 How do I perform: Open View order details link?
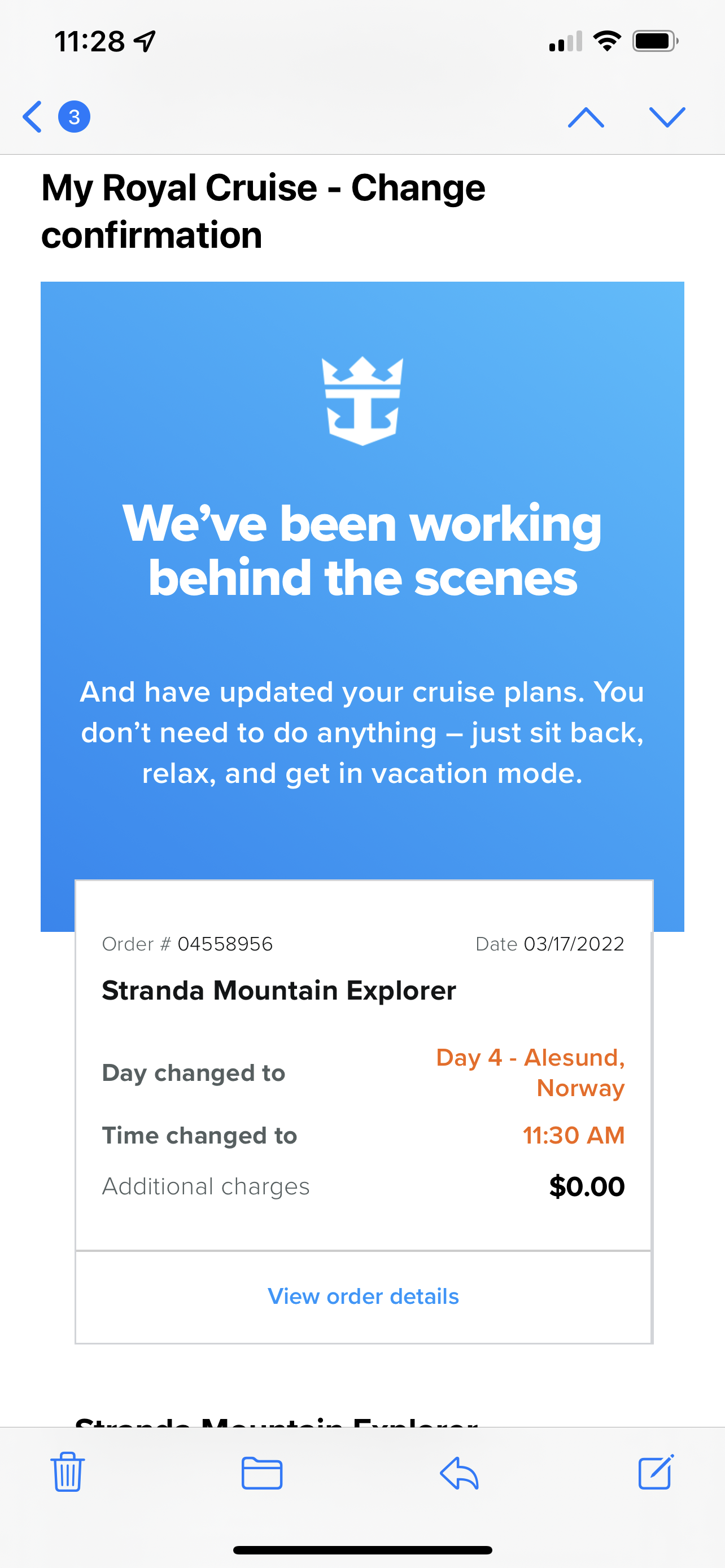click(x=364, y=1296)
